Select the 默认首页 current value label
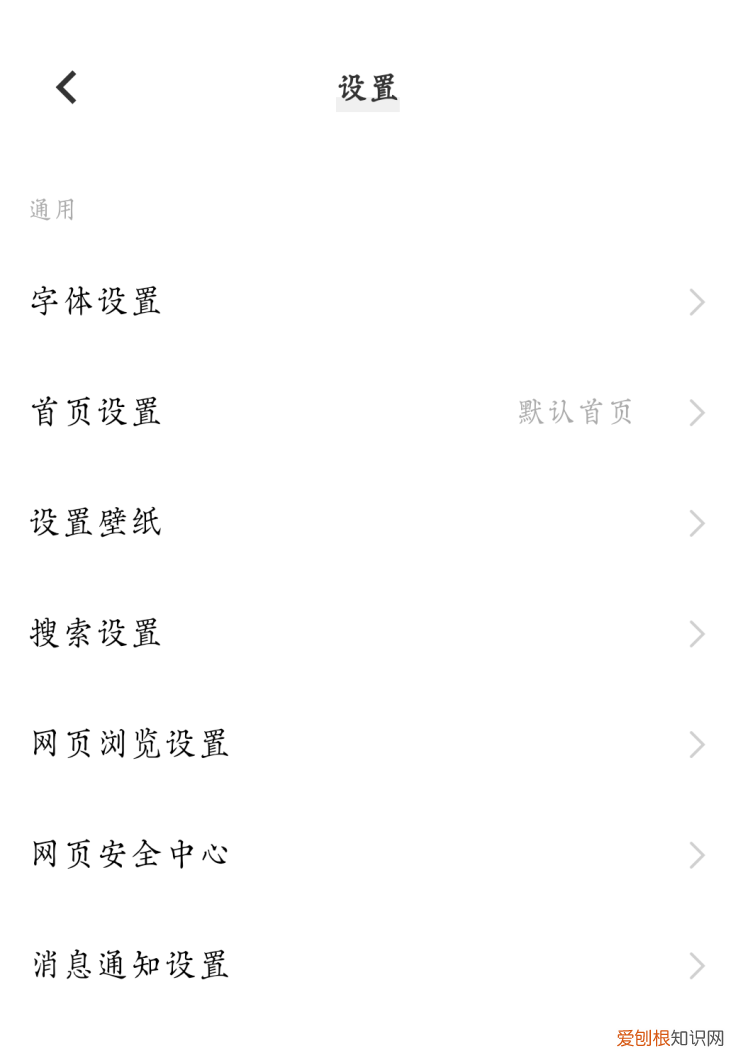 [x=575, y=412]
